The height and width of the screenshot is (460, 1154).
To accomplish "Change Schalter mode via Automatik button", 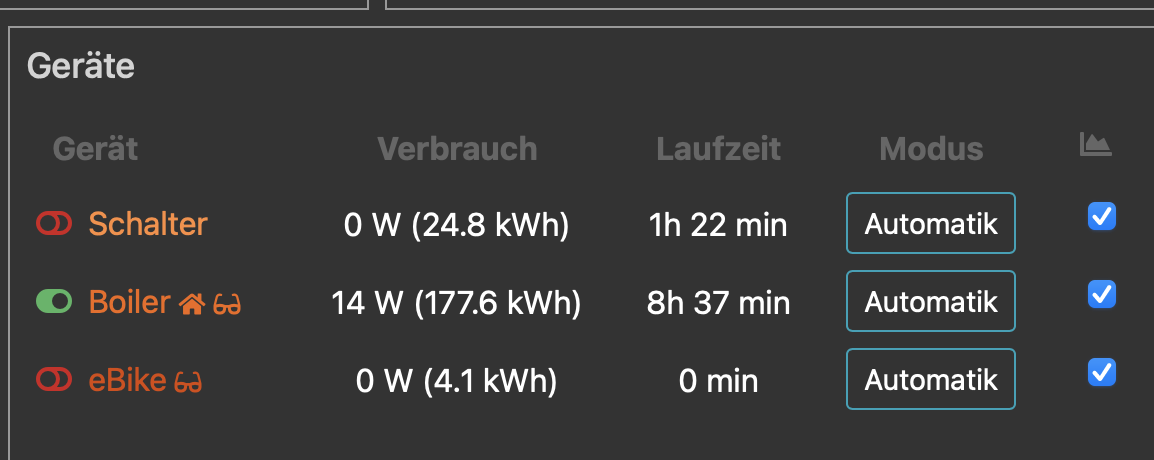I will click(x=930, y=223).
